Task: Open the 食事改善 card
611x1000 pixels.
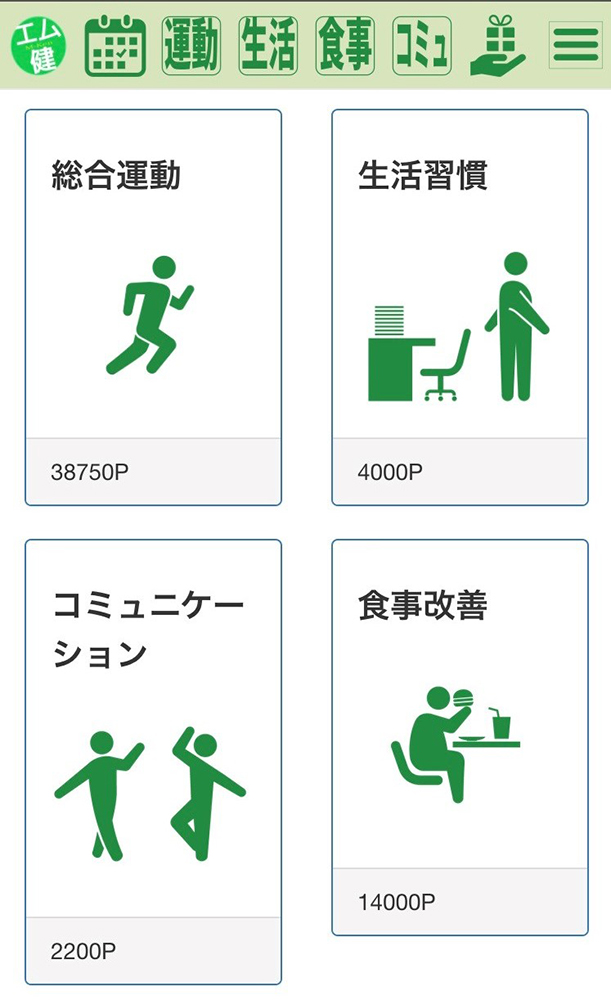Action: (x=459, y=737)
